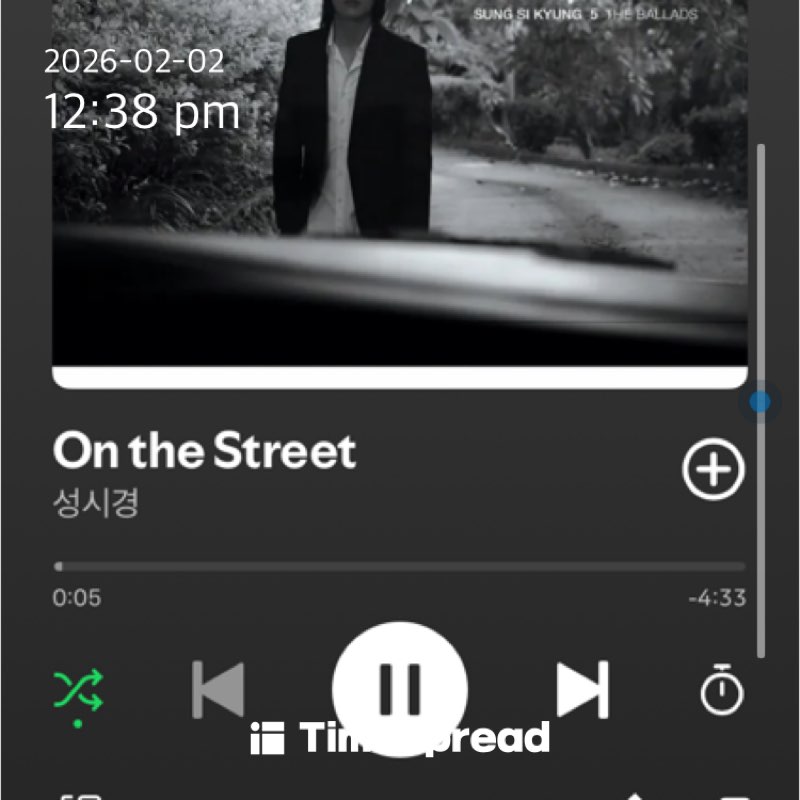Screen dimensions: 800x800
Task: Open the sleep timer
Action: coord(722,691)
